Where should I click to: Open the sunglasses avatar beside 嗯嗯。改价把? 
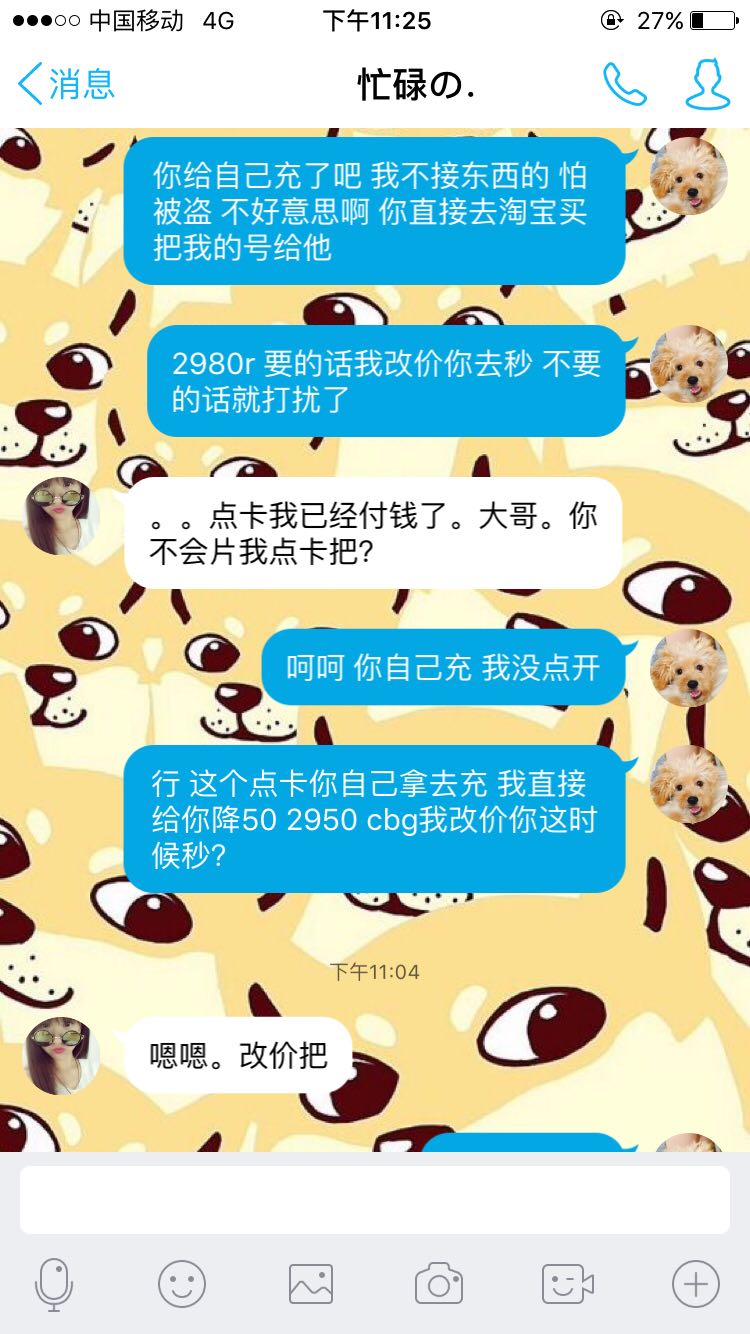pos(61,1055)
